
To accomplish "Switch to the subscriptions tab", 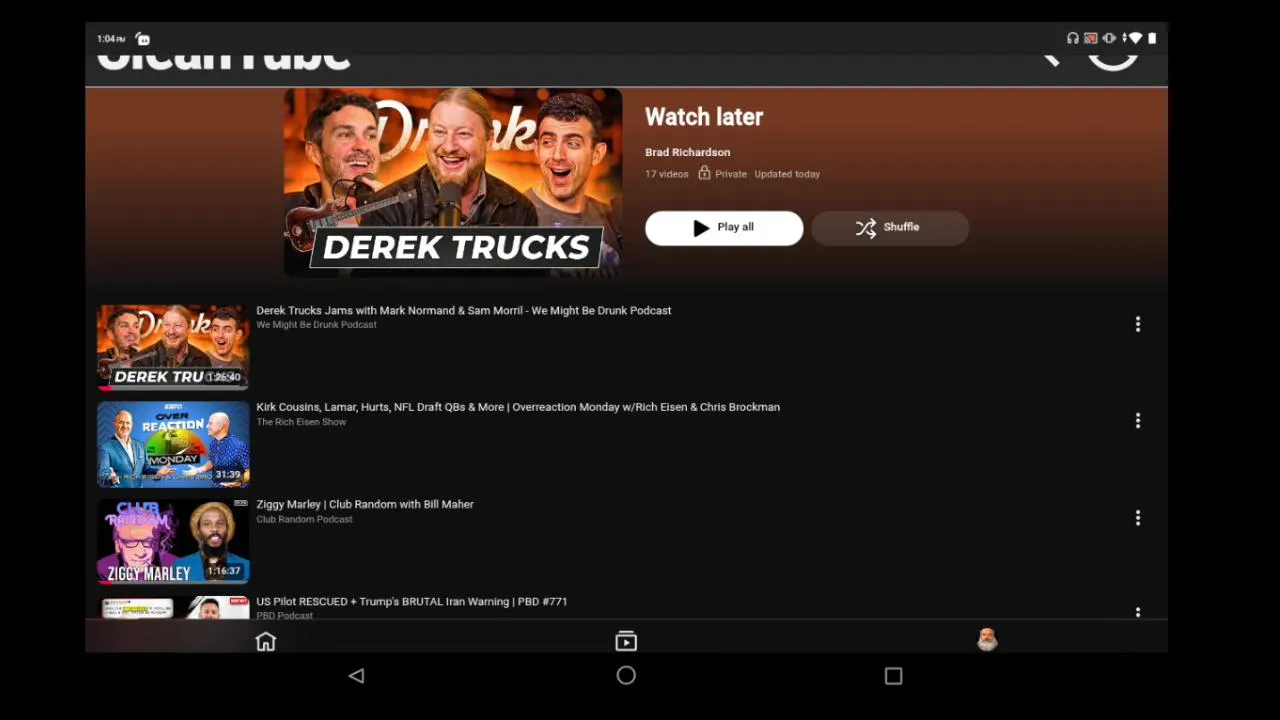I will [x=626, y=641].
